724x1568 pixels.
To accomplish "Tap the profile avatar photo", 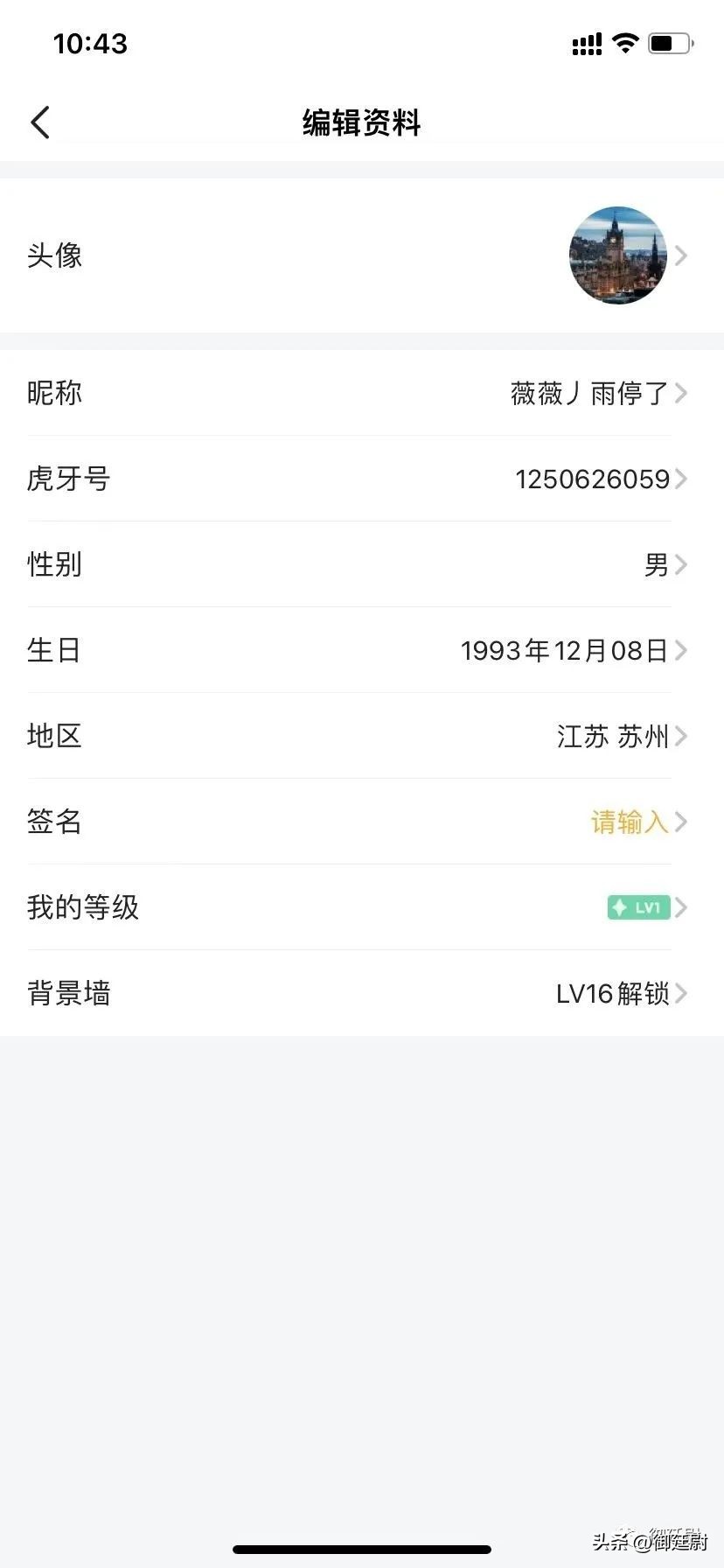I will [618, 255].
